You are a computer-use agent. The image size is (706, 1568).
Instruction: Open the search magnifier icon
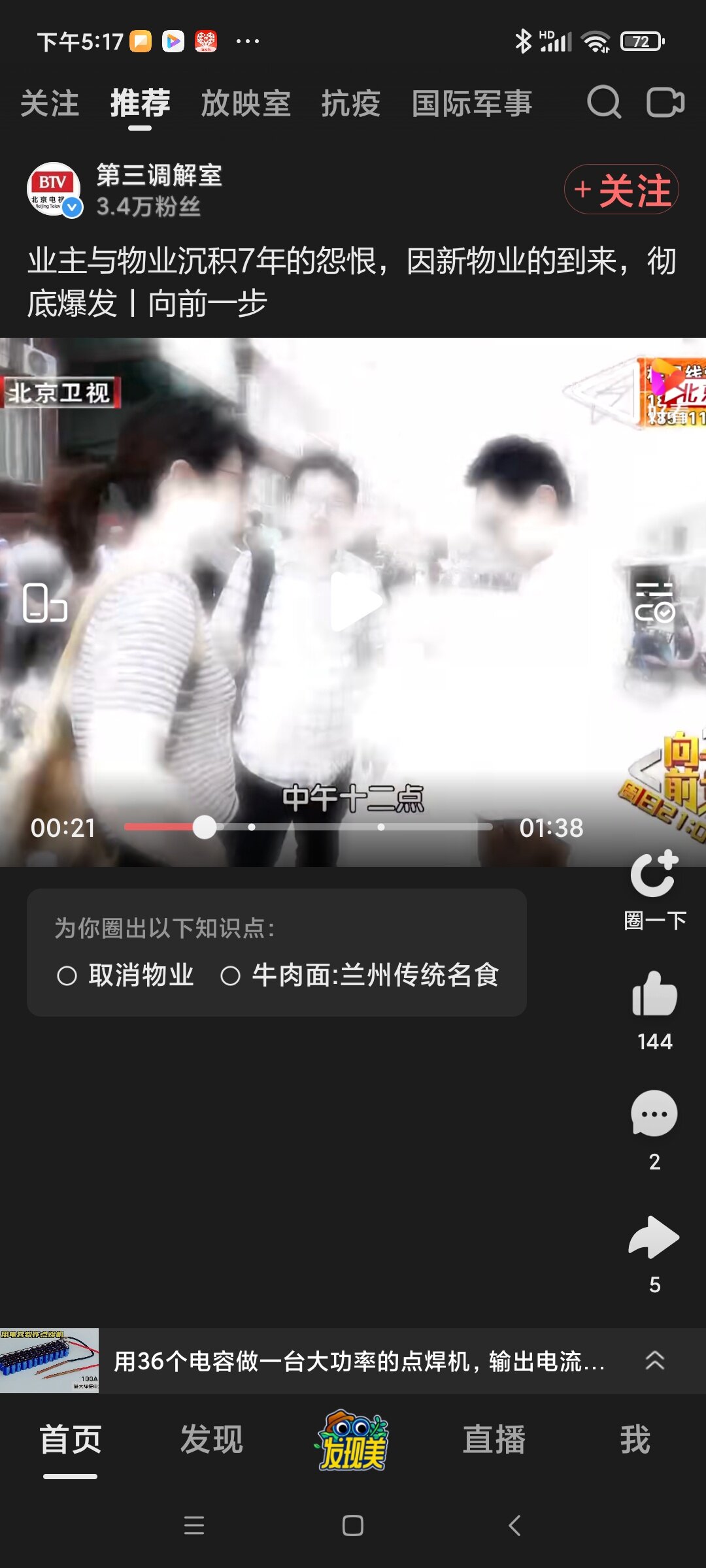604,103
